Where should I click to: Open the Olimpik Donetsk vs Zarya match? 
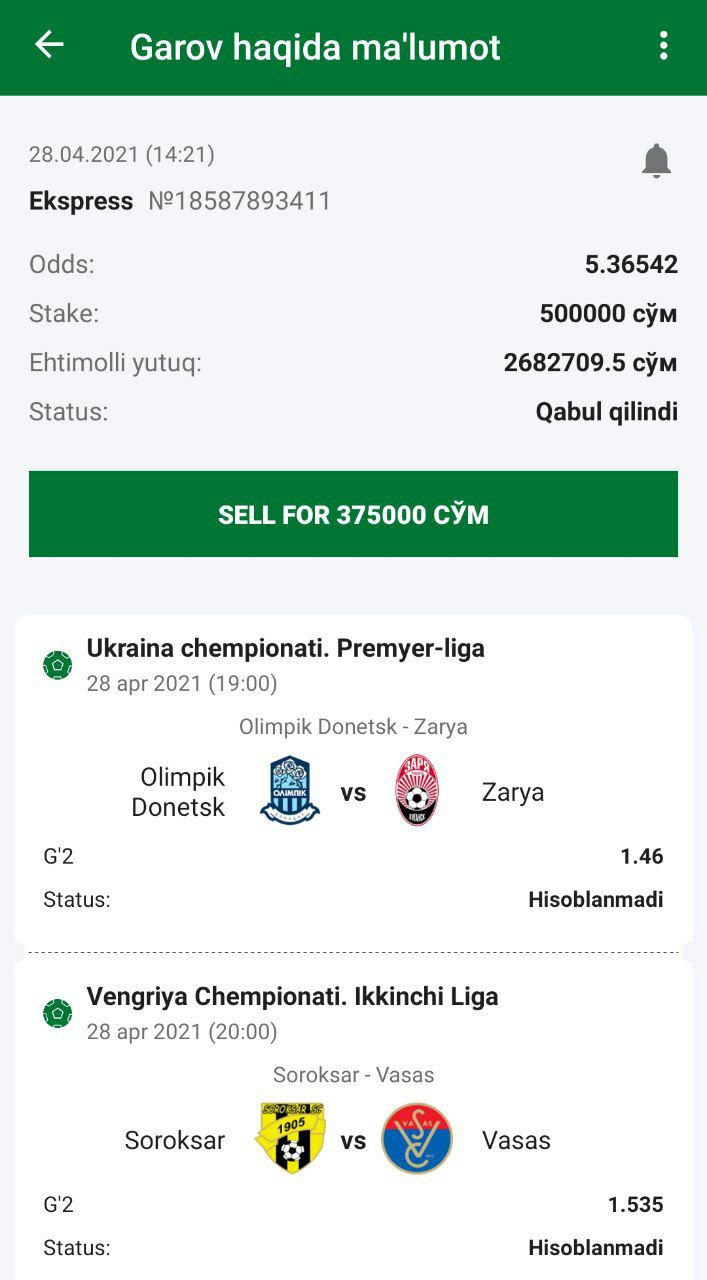tap(353, 791)
